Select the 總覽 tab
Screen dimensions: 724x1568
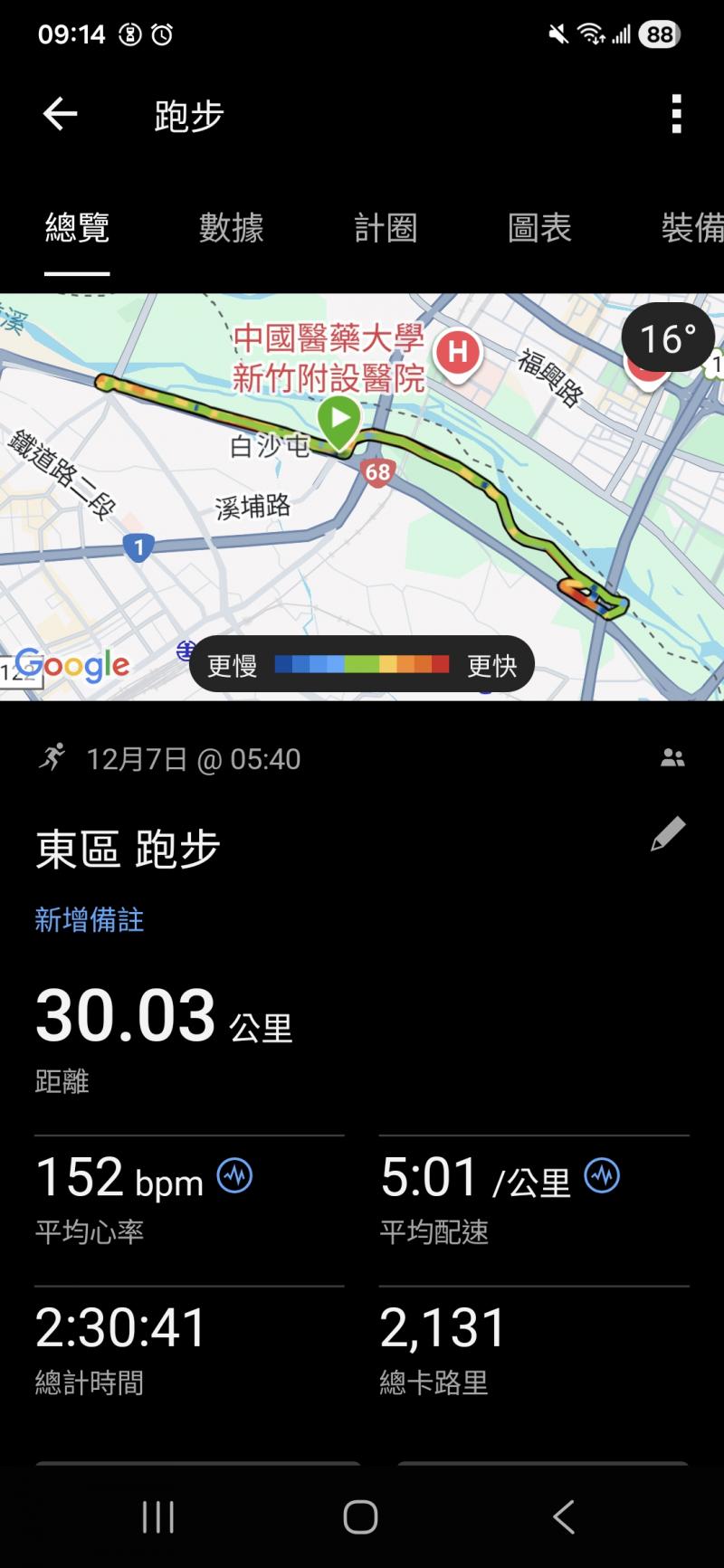pos(78,228)
